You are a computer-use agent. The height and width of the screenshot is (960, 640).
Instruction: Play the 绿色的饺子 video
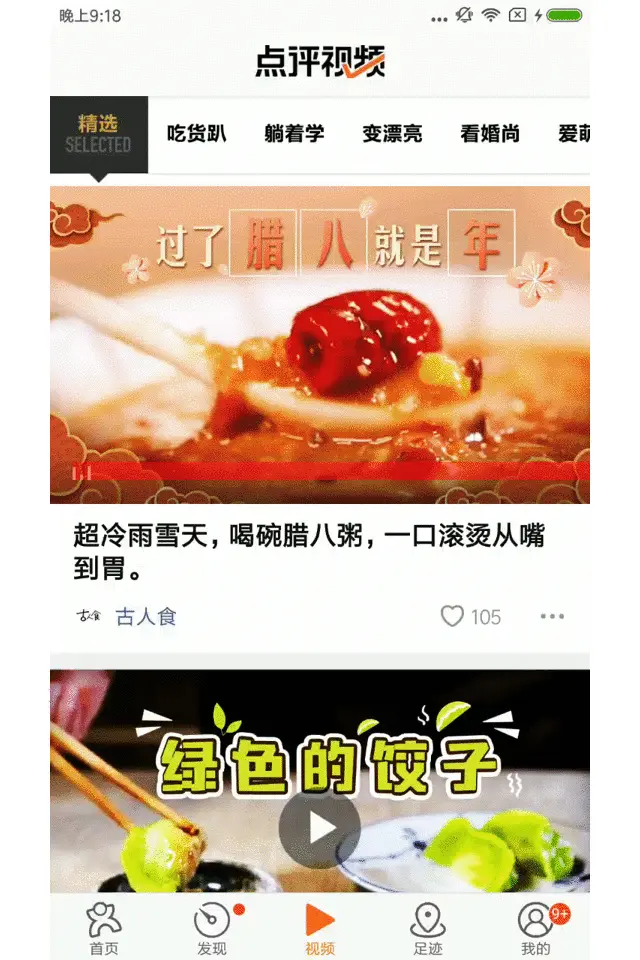(320, 828)
